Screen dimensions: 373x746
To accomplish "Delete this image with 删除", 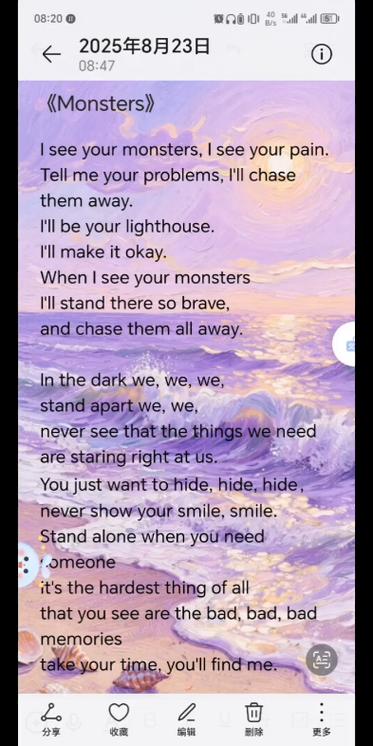I will pos(254,718).
